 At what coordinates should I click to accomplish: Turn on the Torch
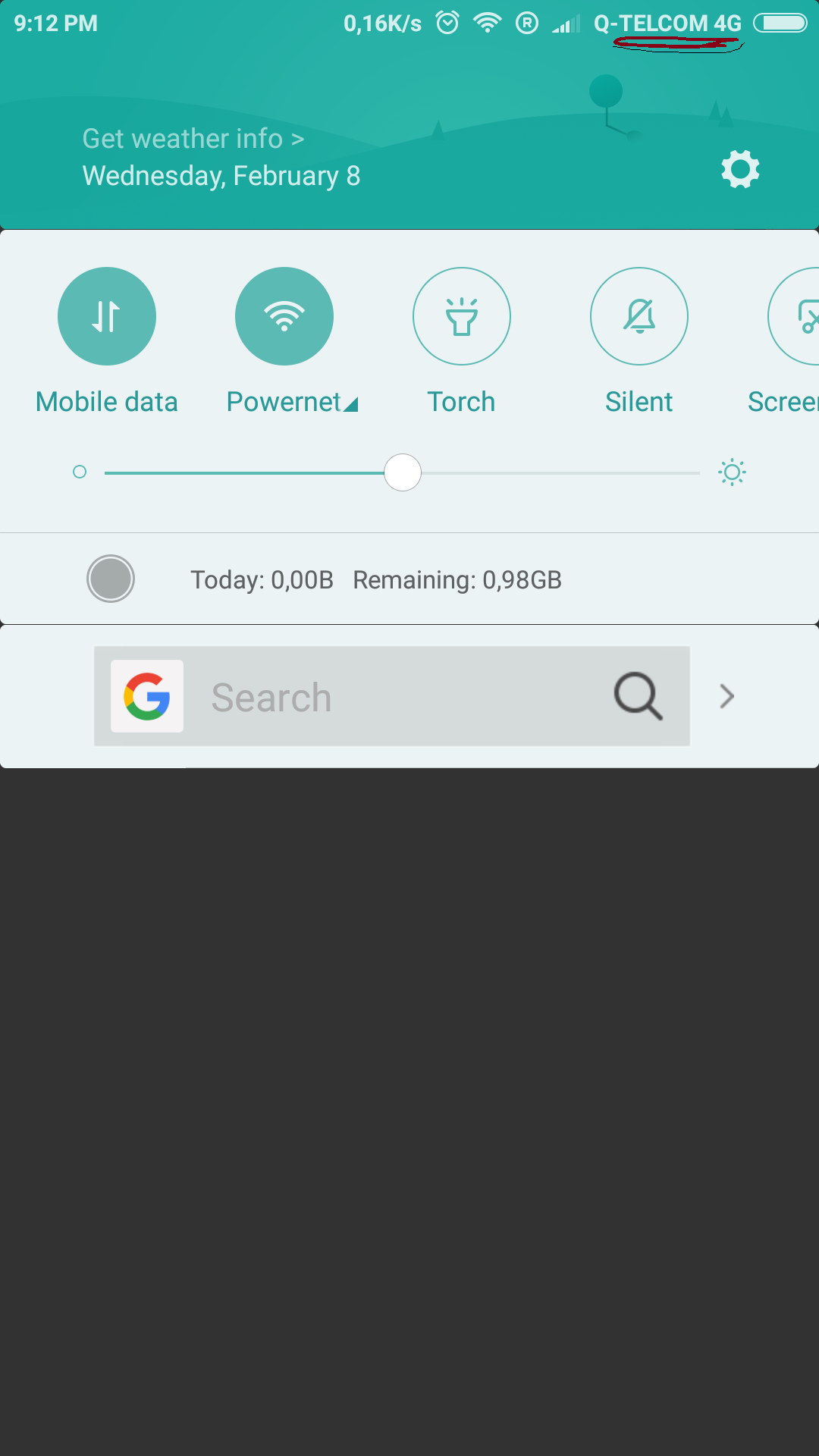(462, 316)
